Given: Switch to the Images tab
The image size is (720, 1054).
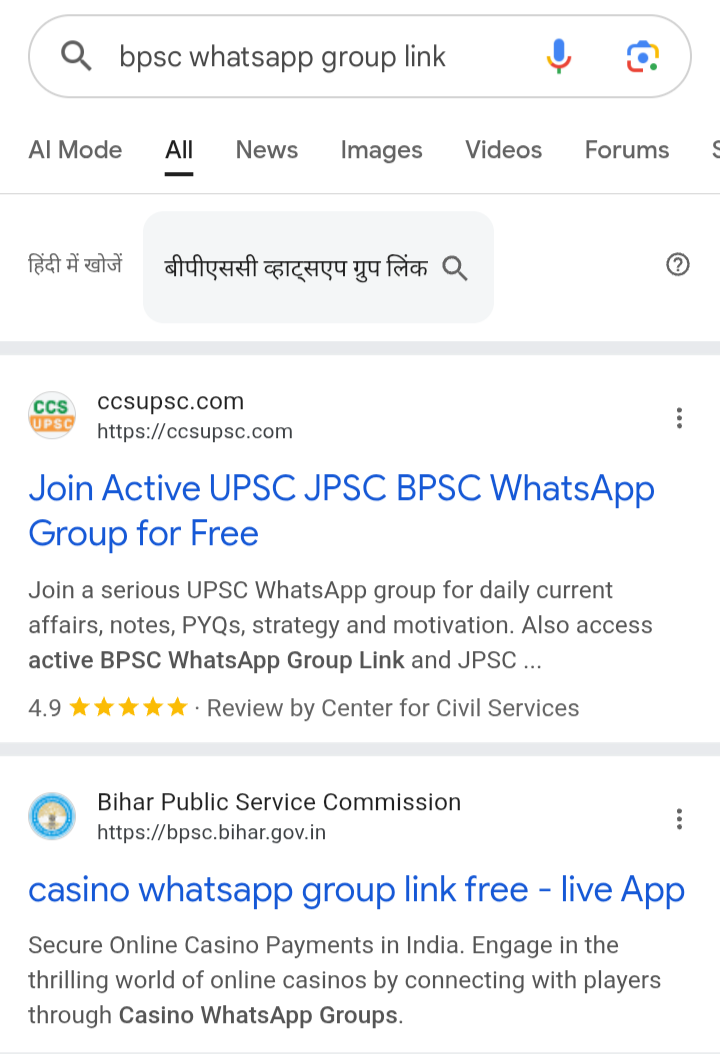Looking at the screenshot, I should click(x=381, y=150).
